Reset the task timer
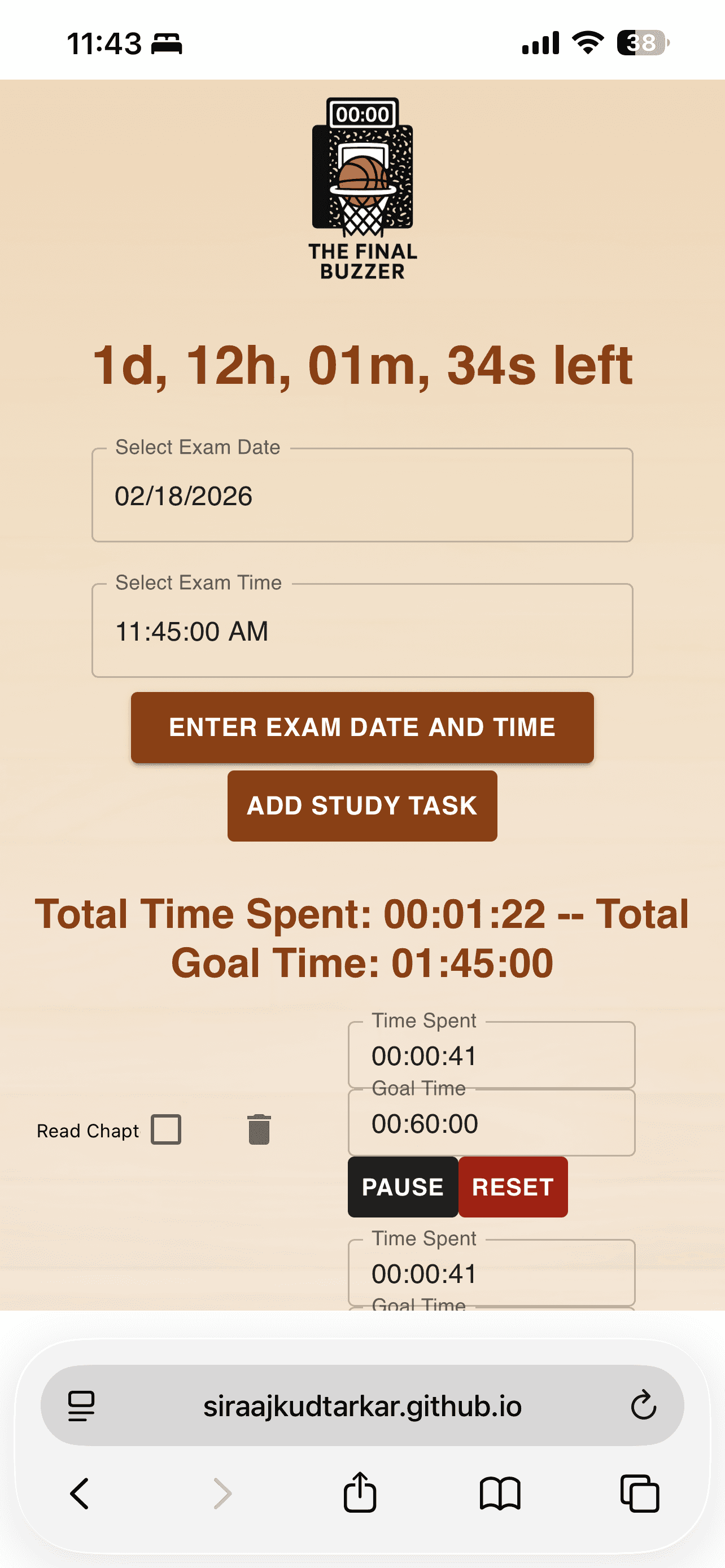This screenshot has height=1568, width=725. click(513, 1187)
